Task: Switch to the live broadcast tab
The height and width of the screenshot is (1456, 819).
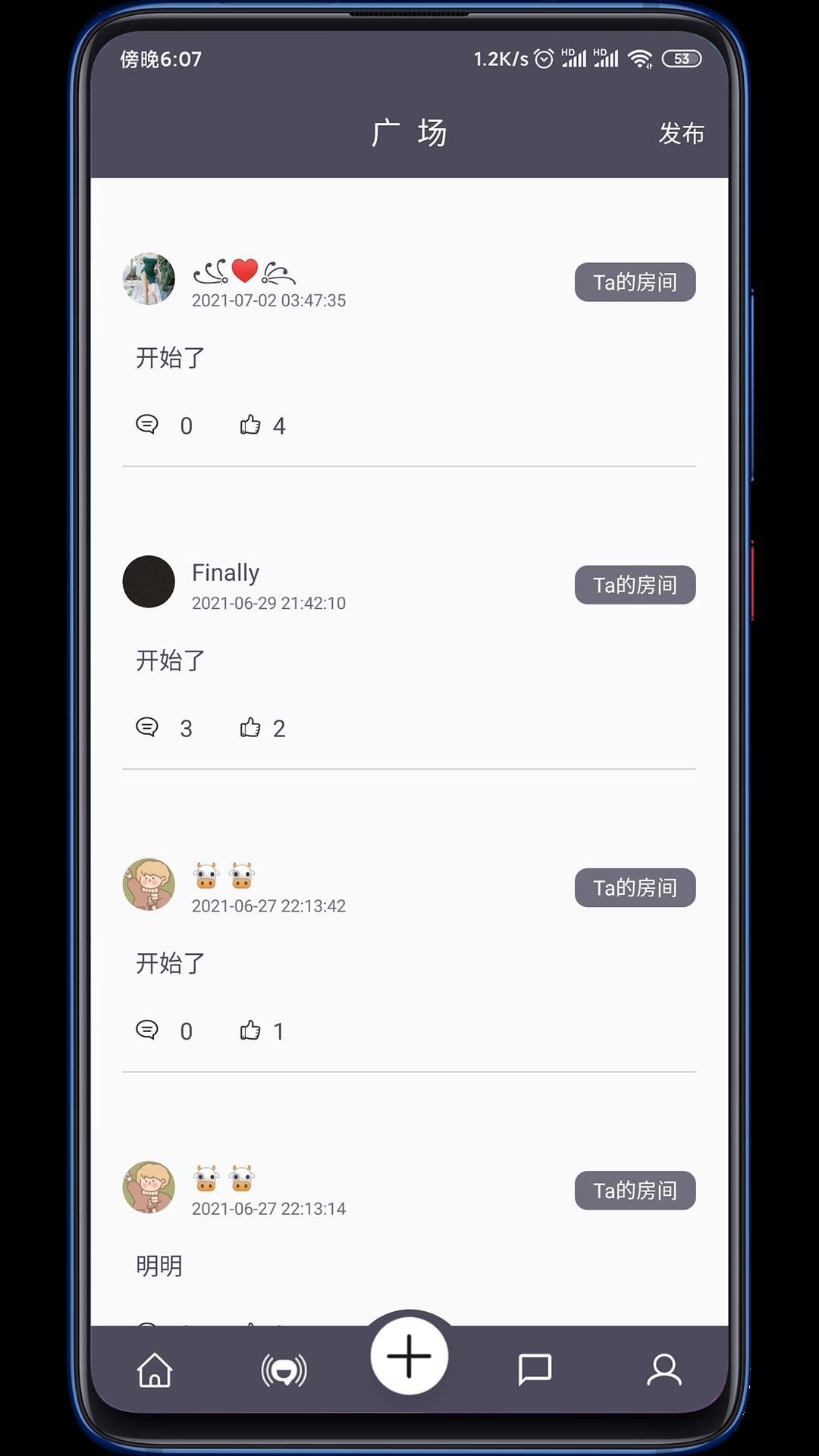Action: click(284, 1370)
